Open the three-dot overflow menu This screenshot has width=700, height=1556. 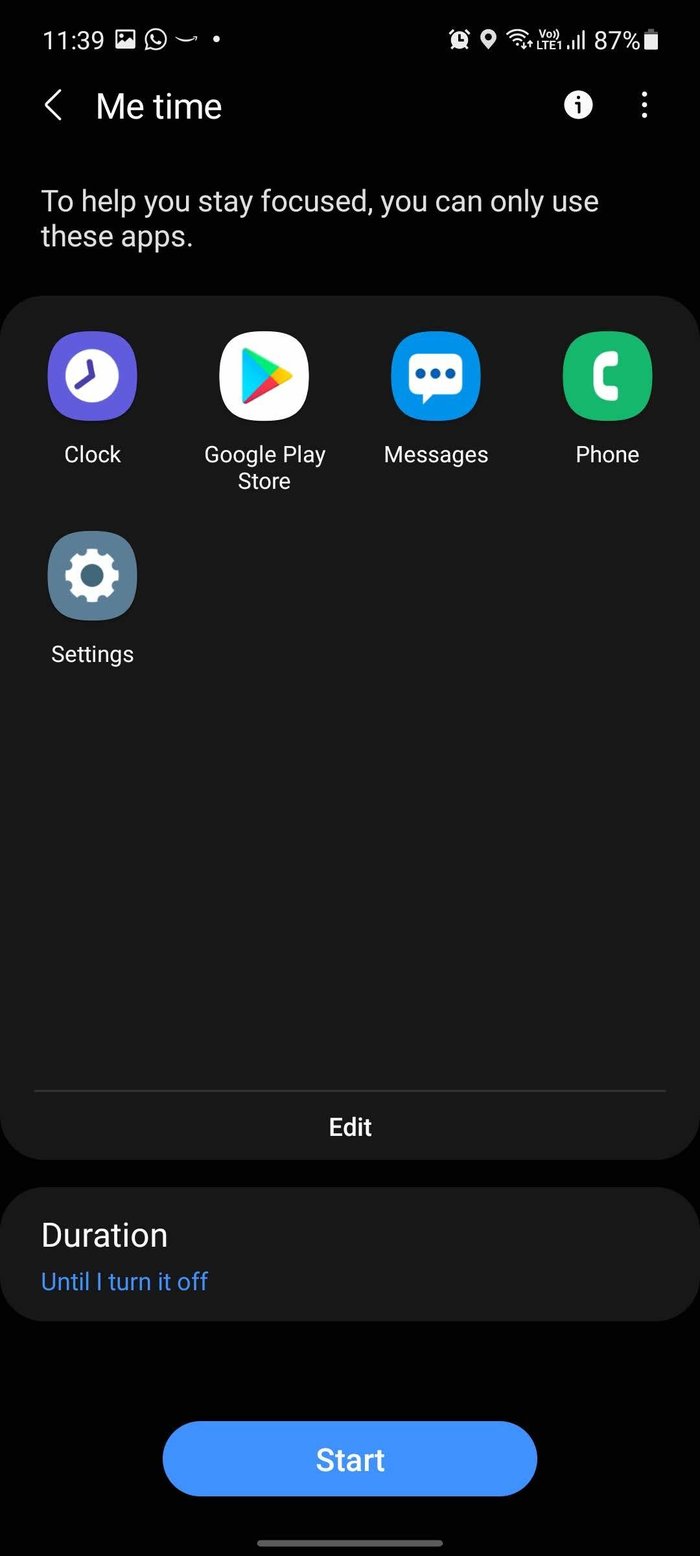tap(644, 105)
